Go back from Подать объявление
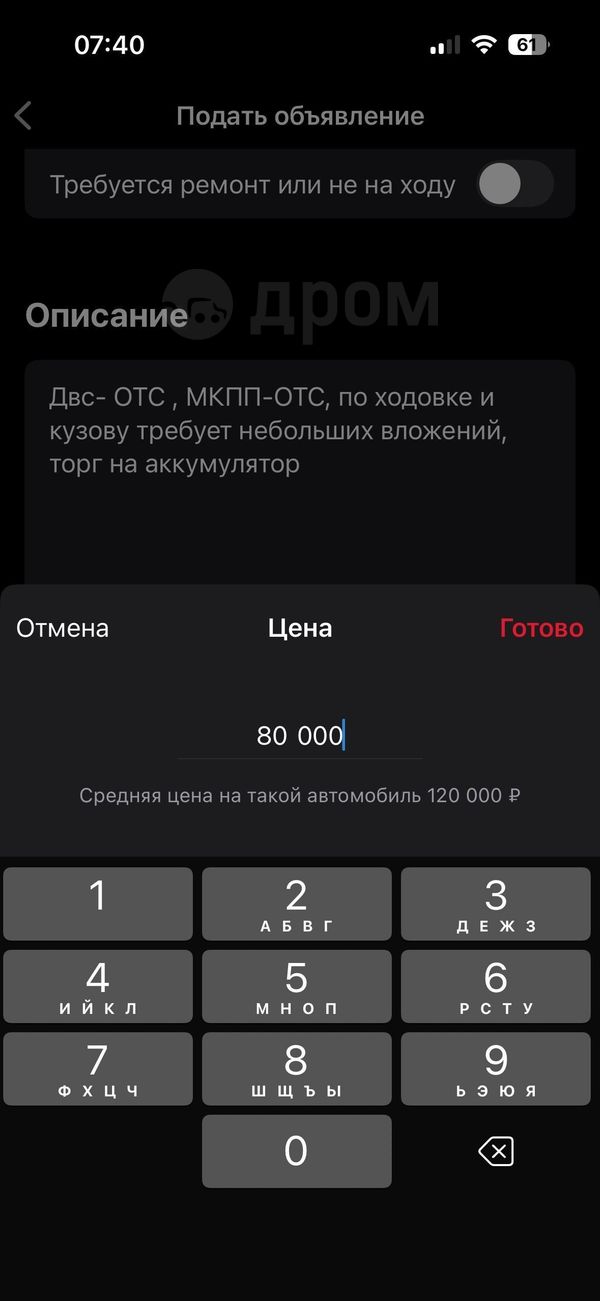 coord(24,116)
